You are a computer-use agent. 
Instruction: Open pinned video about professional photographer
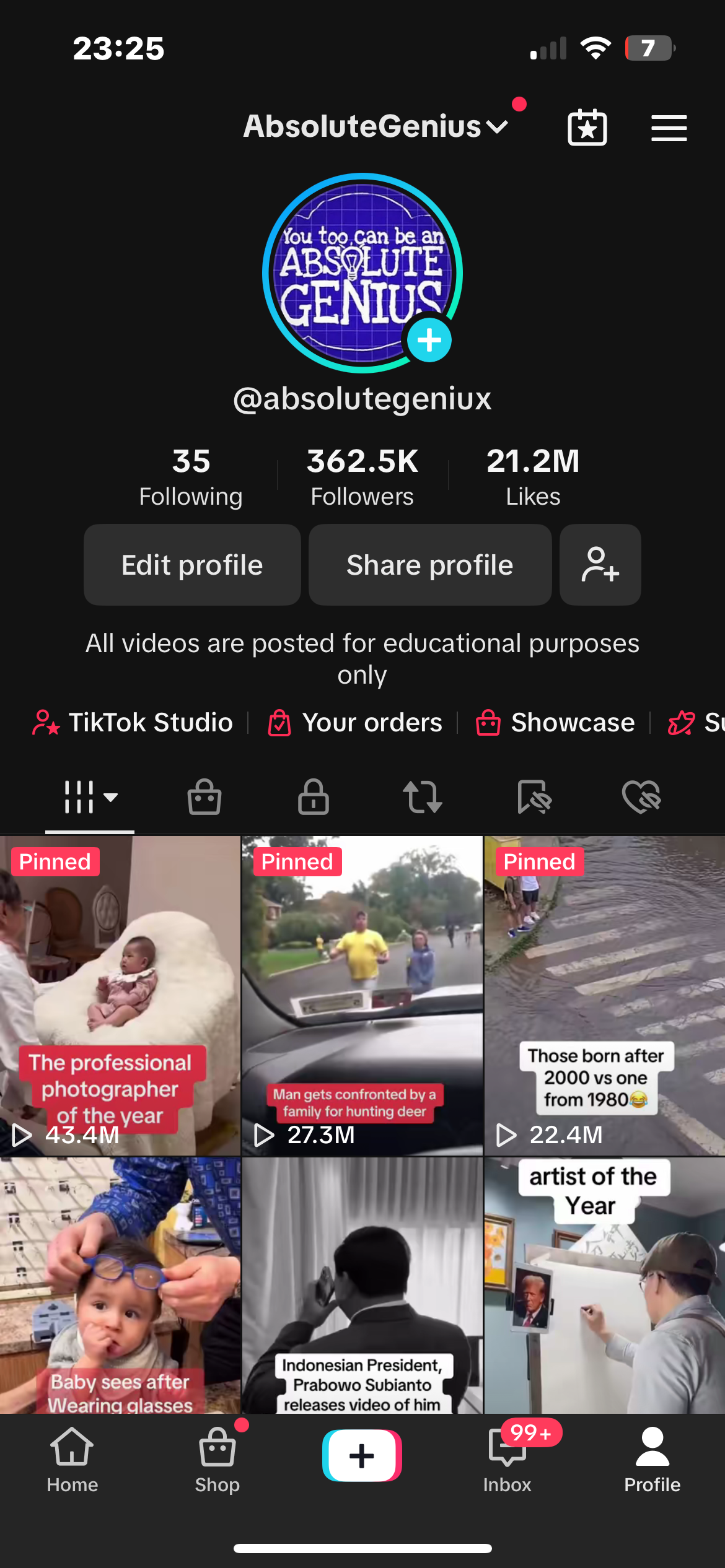(120, 995)
